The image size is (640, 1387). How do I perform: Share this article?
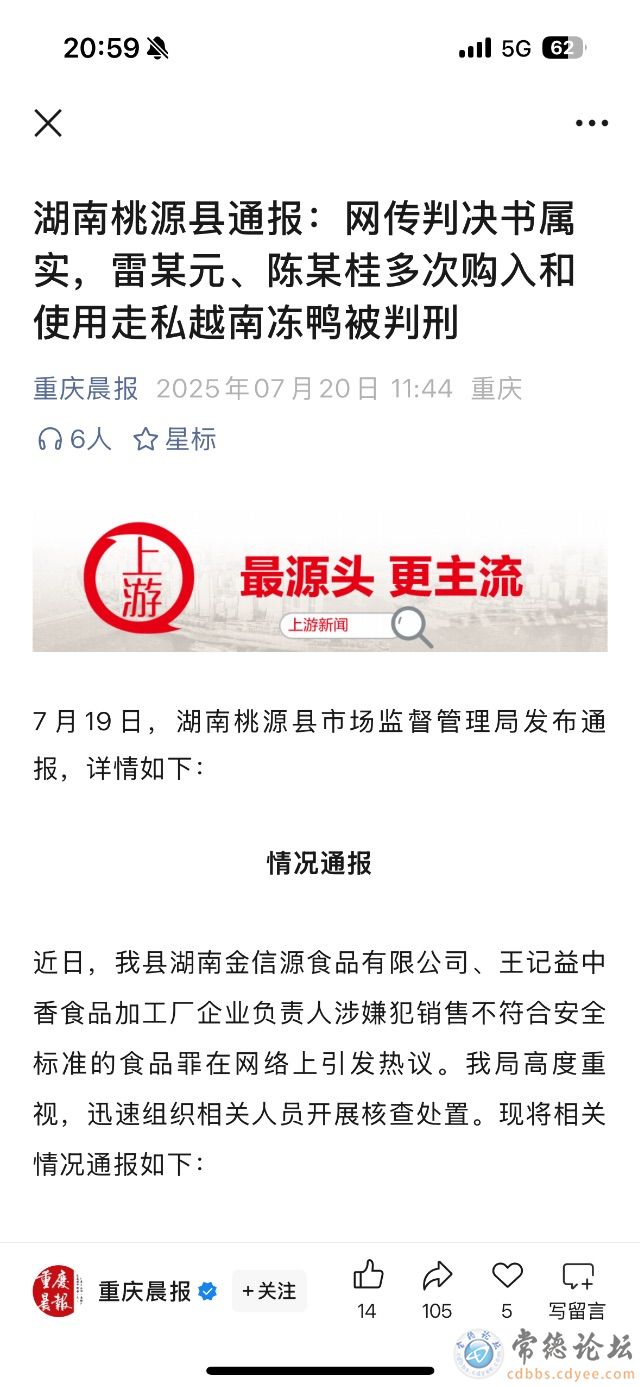tap(437, 1276)
